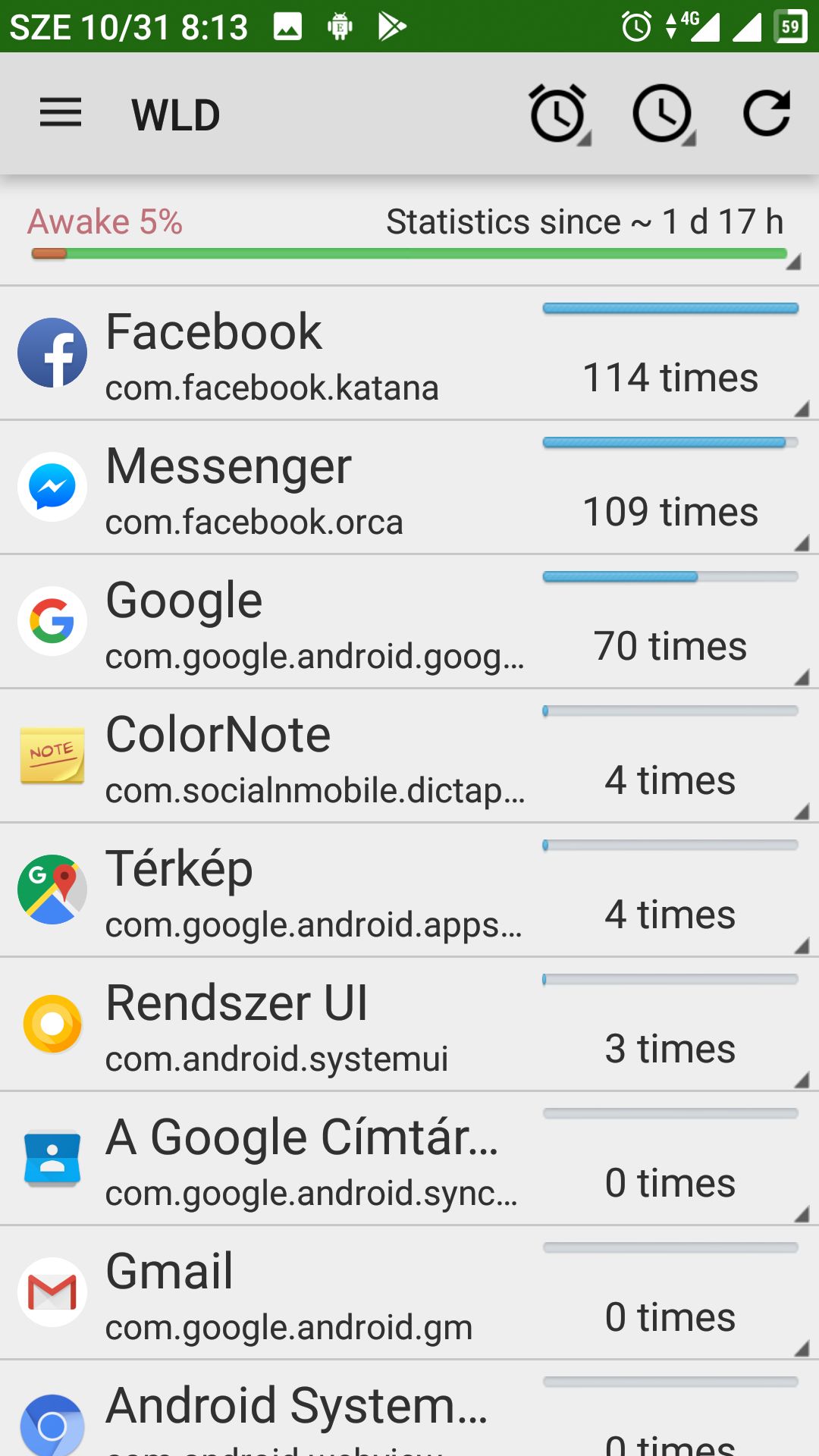The width and height of the screenshot is (819, 1456).
Task: View ColorNote wakeup details
Action: [409, 756]
